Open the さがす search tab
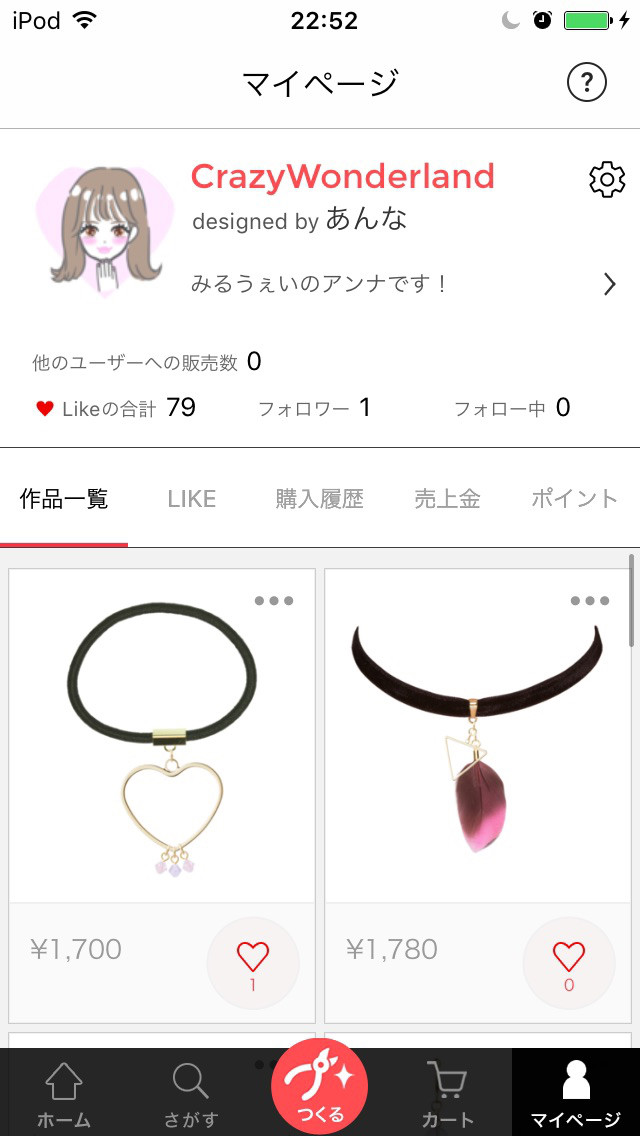Viewport: 640px width, 1136px height. [x=190, y=1094]
